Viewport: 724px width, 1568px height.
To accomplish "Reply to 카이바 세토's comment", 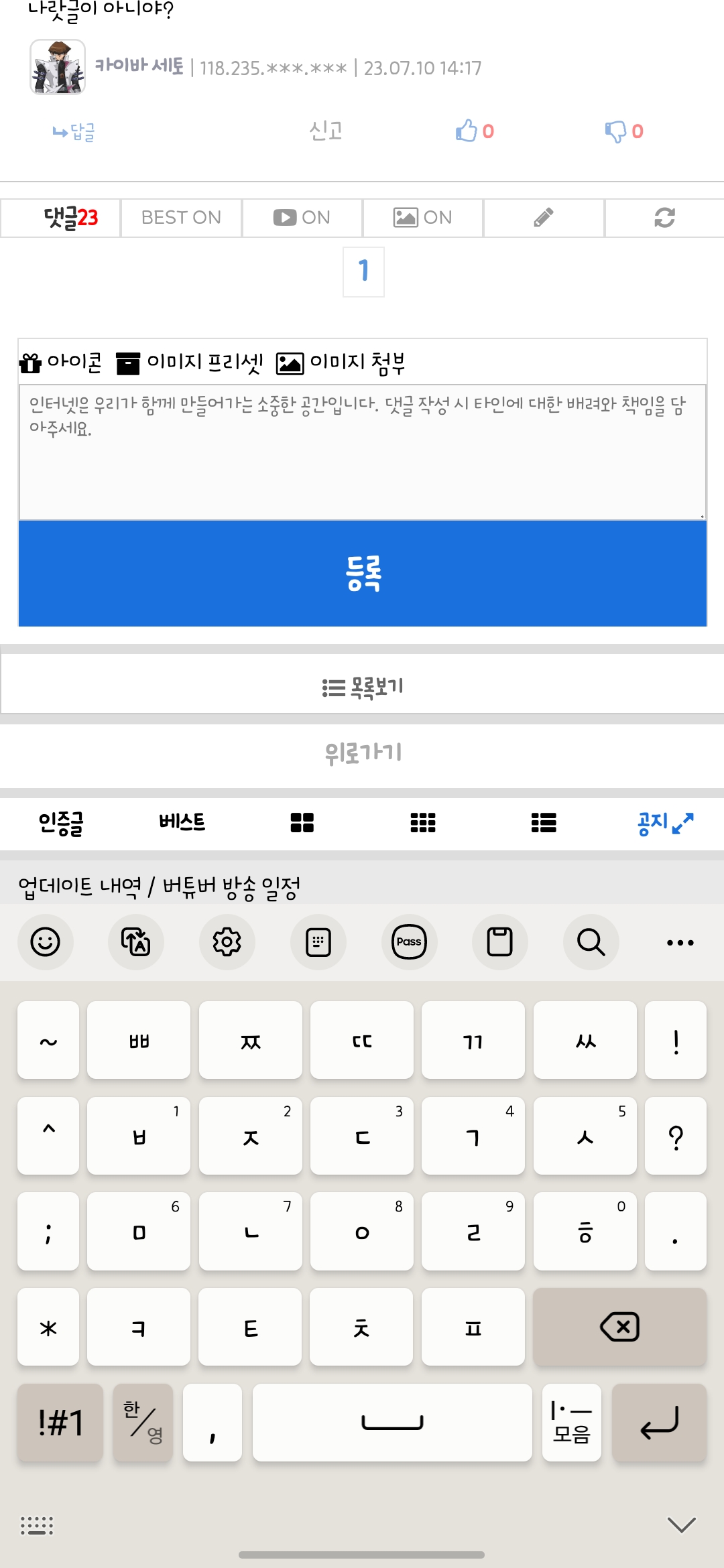I will (x=74, y=132).
